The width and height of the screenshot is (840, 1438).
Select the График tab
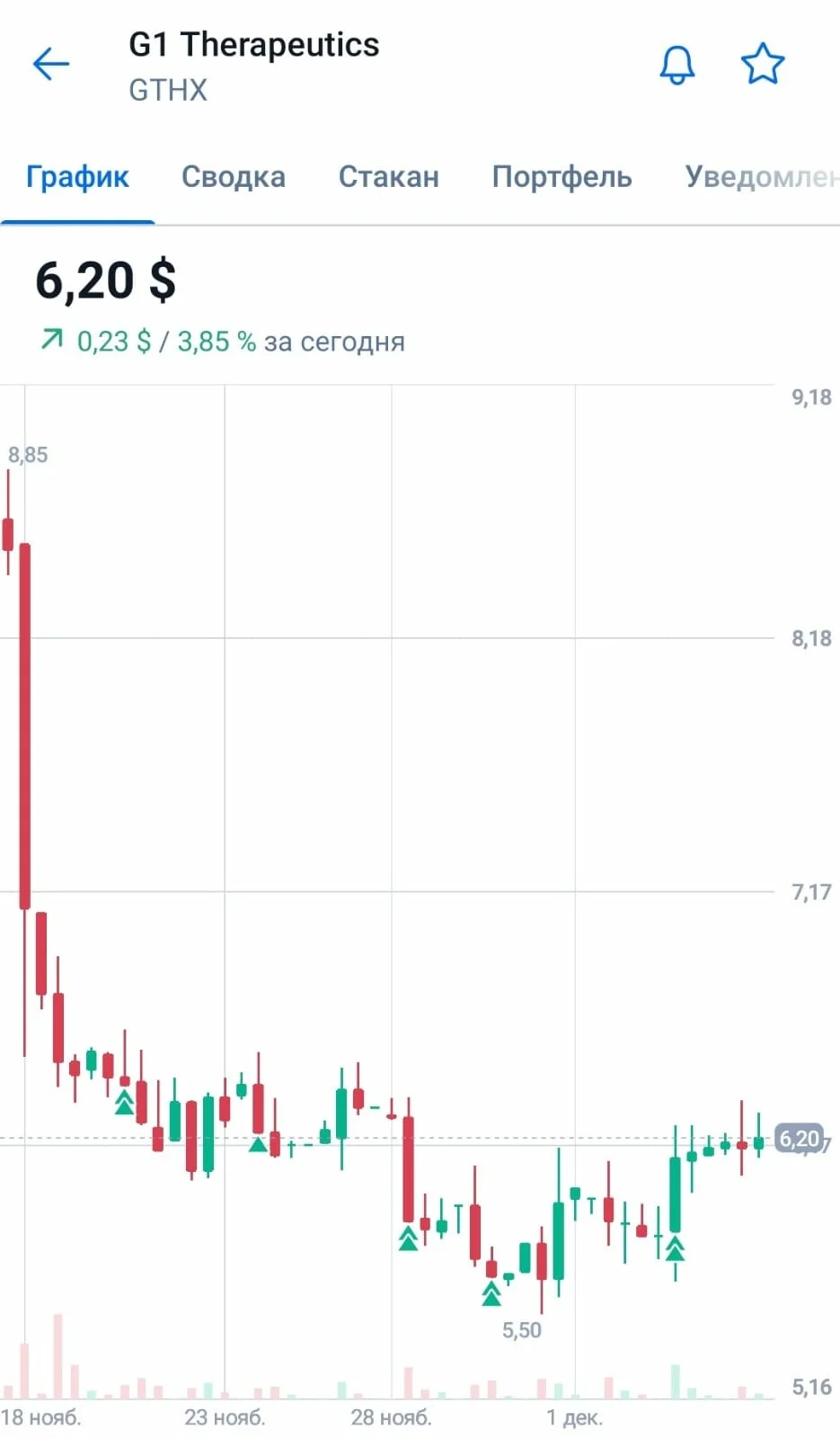click(77, 176)
